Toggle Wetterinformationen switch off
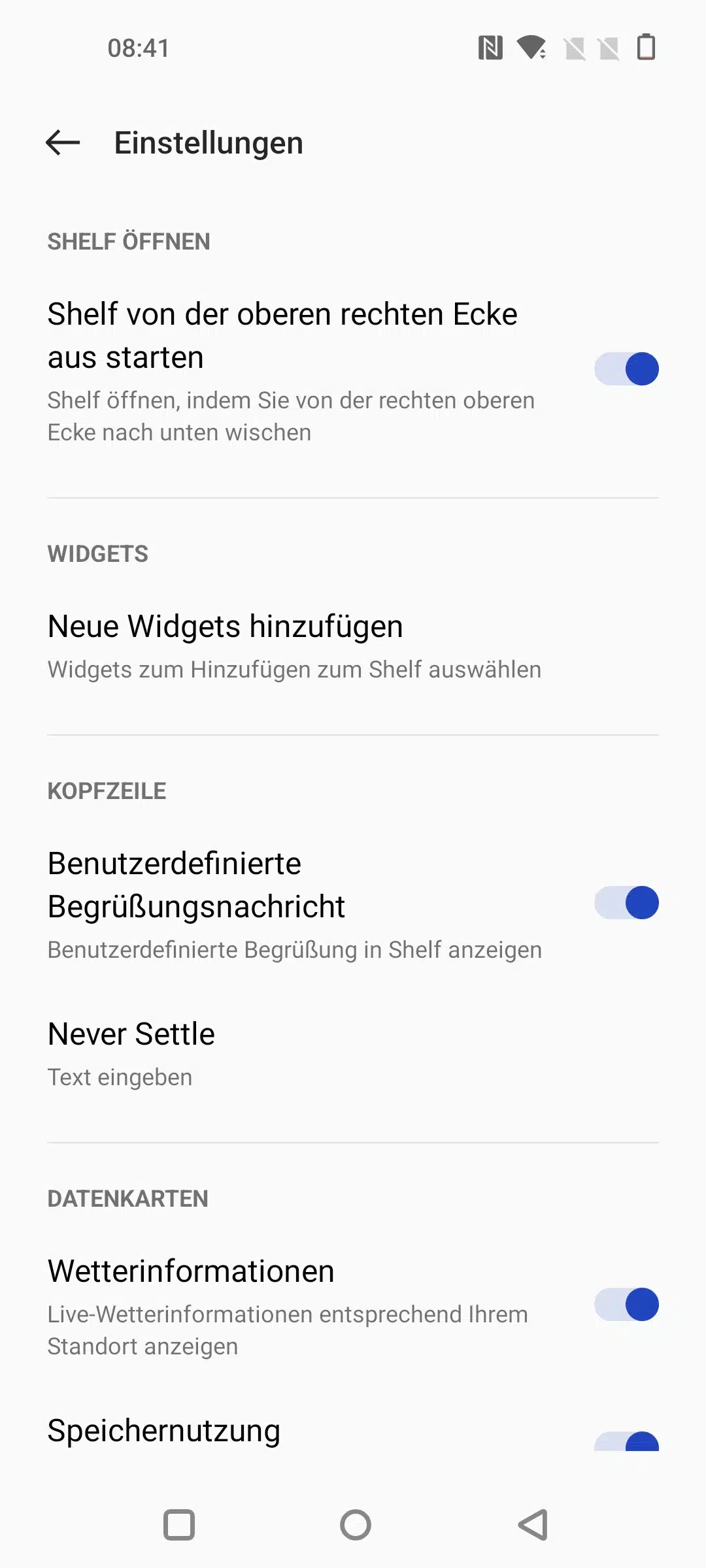 626,1305
